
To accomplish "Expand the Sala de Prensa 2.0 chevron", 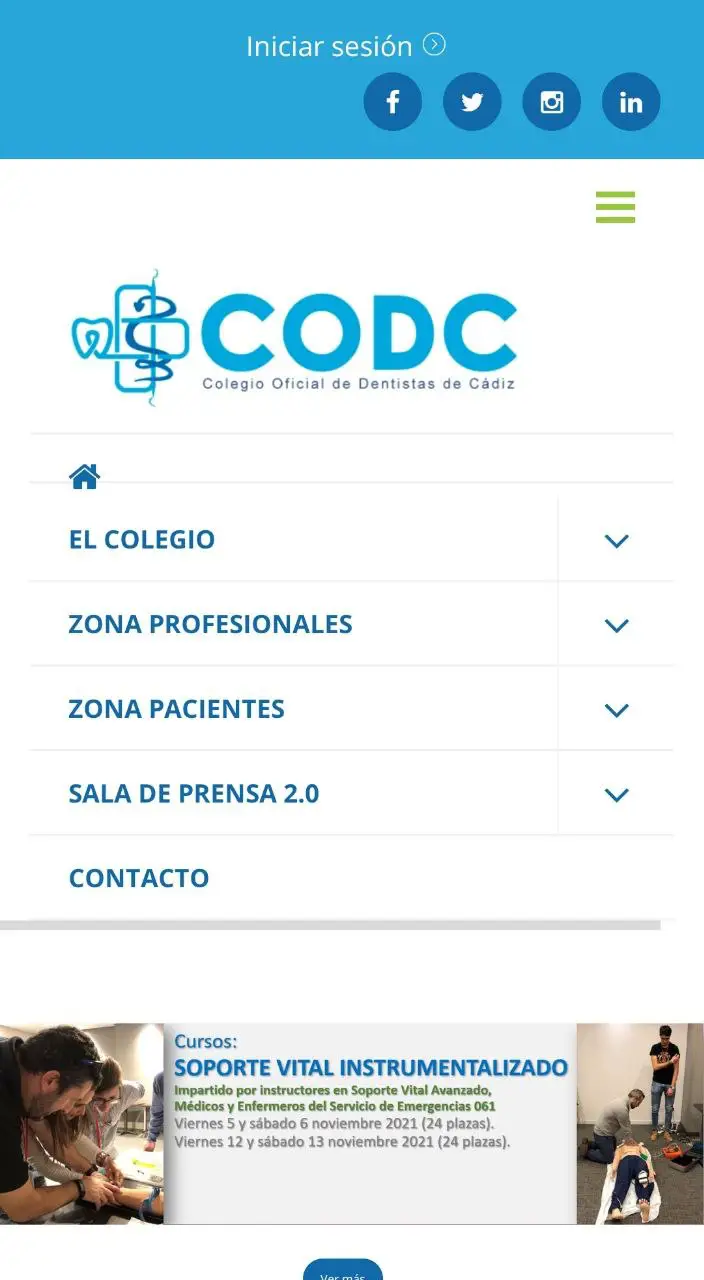I will [x=616, y=794].
